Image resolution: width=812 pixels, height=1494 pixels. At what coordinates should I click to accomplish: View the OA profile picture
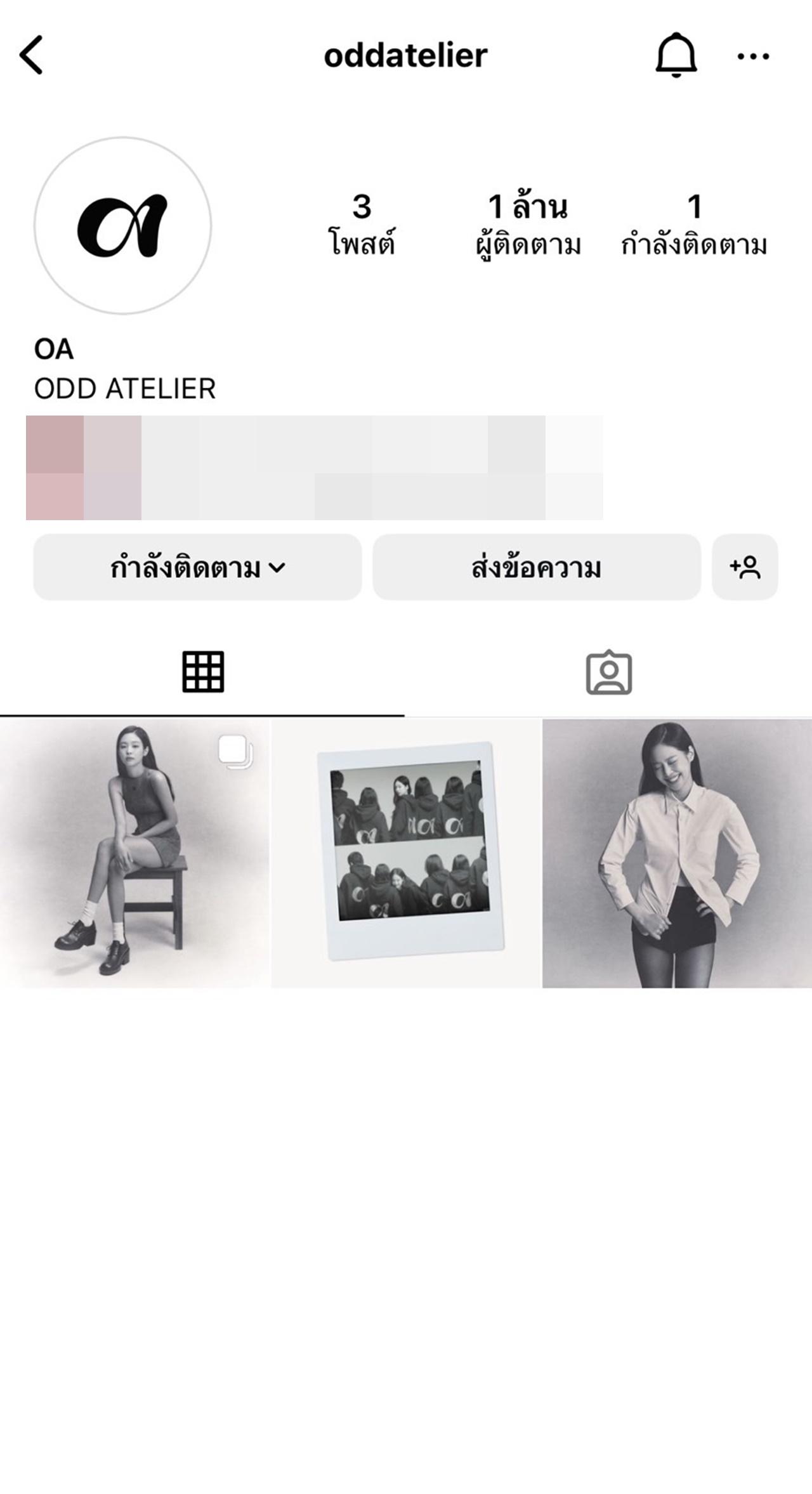coord(122,225)
